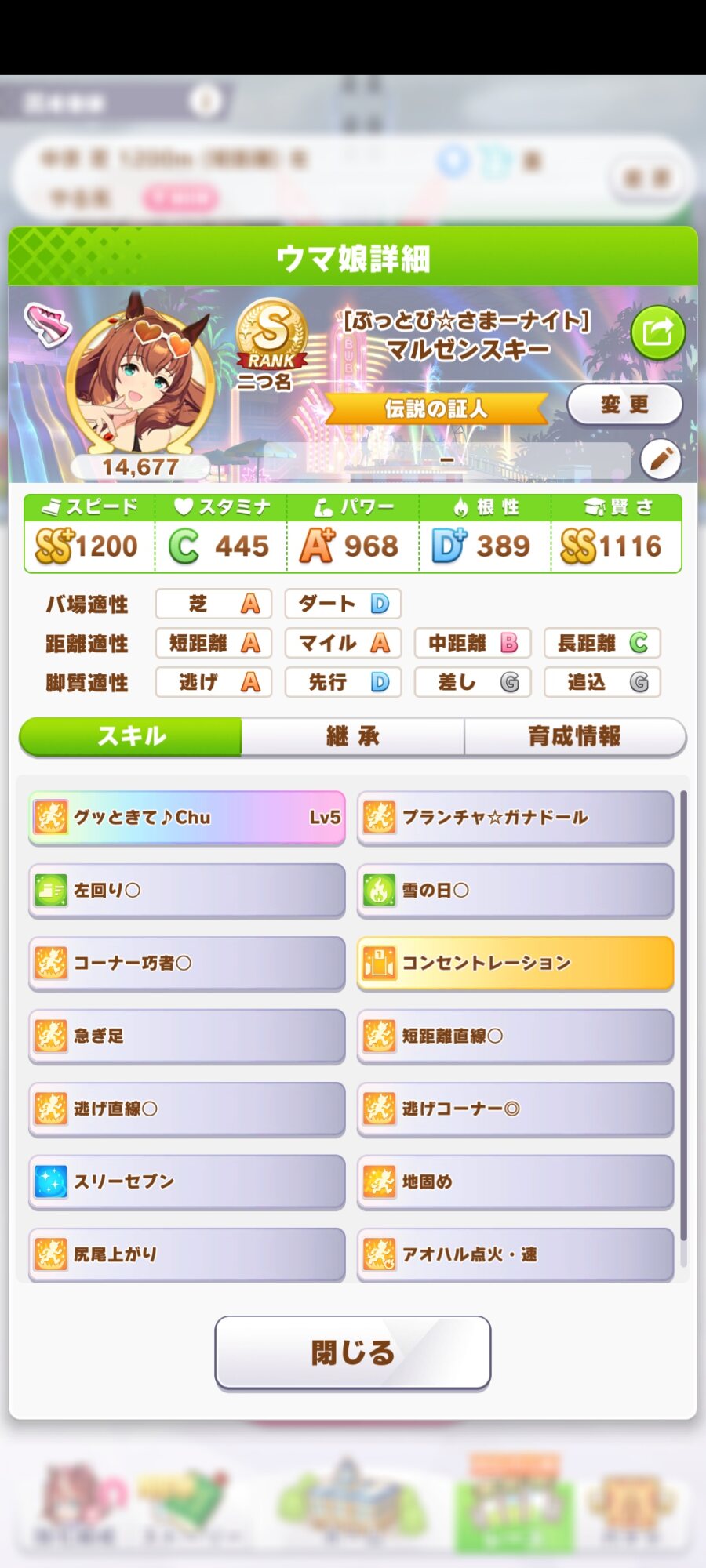Tap the アオハル点火・速 skill
This screenshot has width=706, height=1568.
515,1254
